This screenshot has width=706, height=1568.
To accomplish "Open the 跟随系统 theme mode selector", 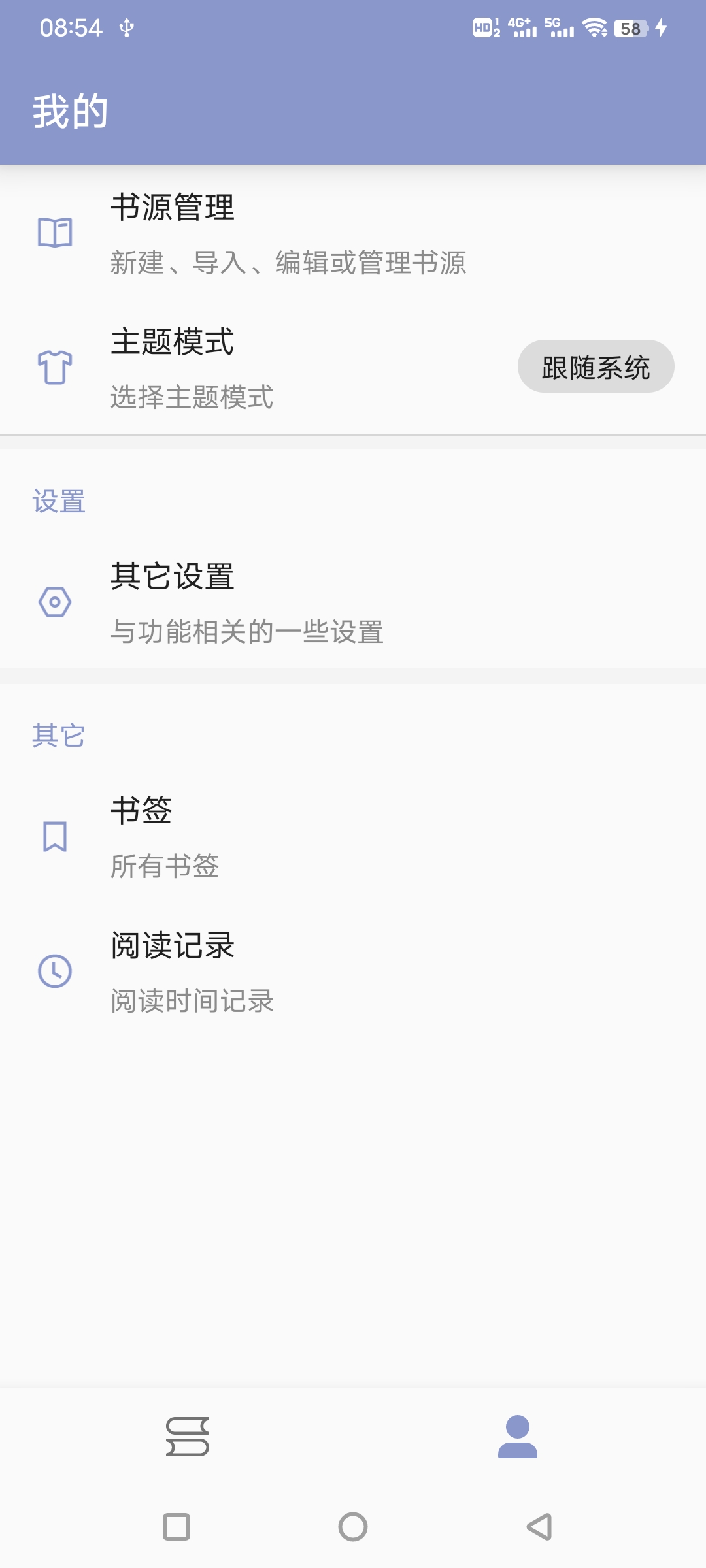I will pyautogui.click(x=596, y=367).
